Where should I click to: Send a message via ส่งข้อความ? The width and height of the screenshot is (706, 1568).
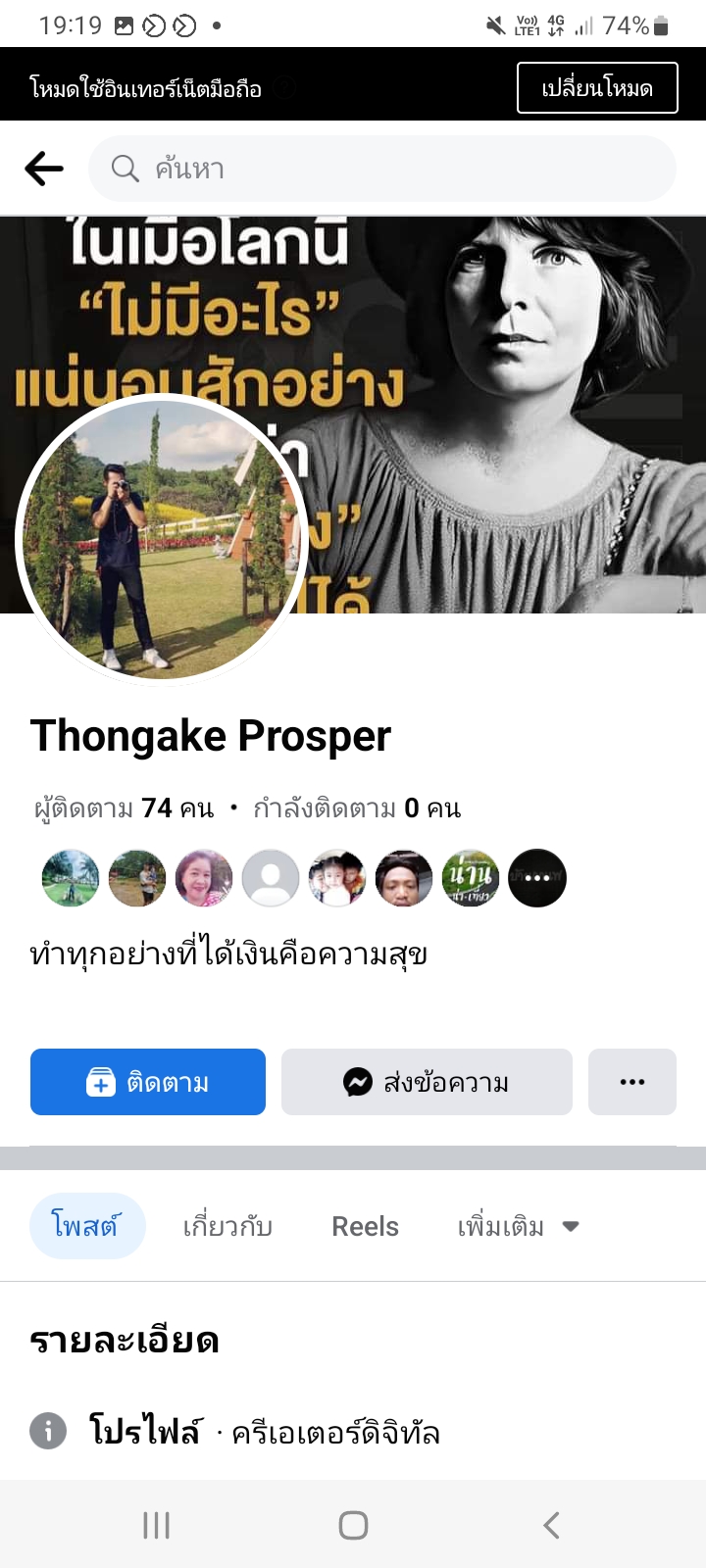click(x=427, y=1082)
